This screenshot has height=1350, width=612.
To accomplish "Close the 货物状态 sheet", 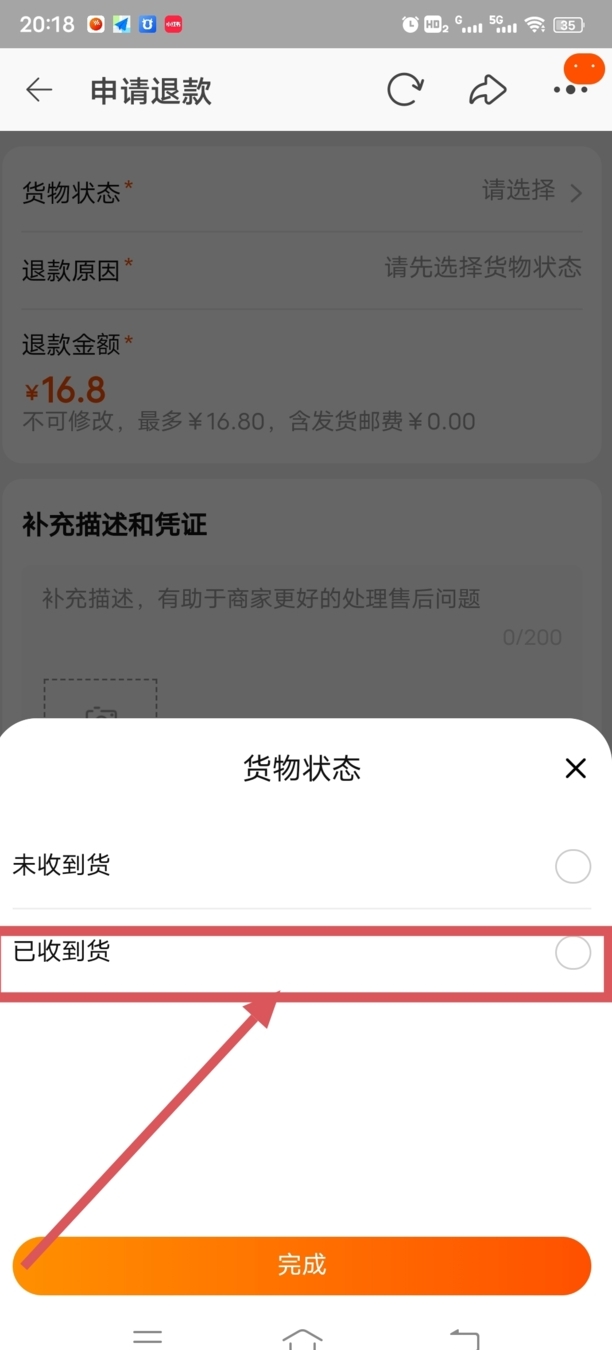I will coord(575,768).
